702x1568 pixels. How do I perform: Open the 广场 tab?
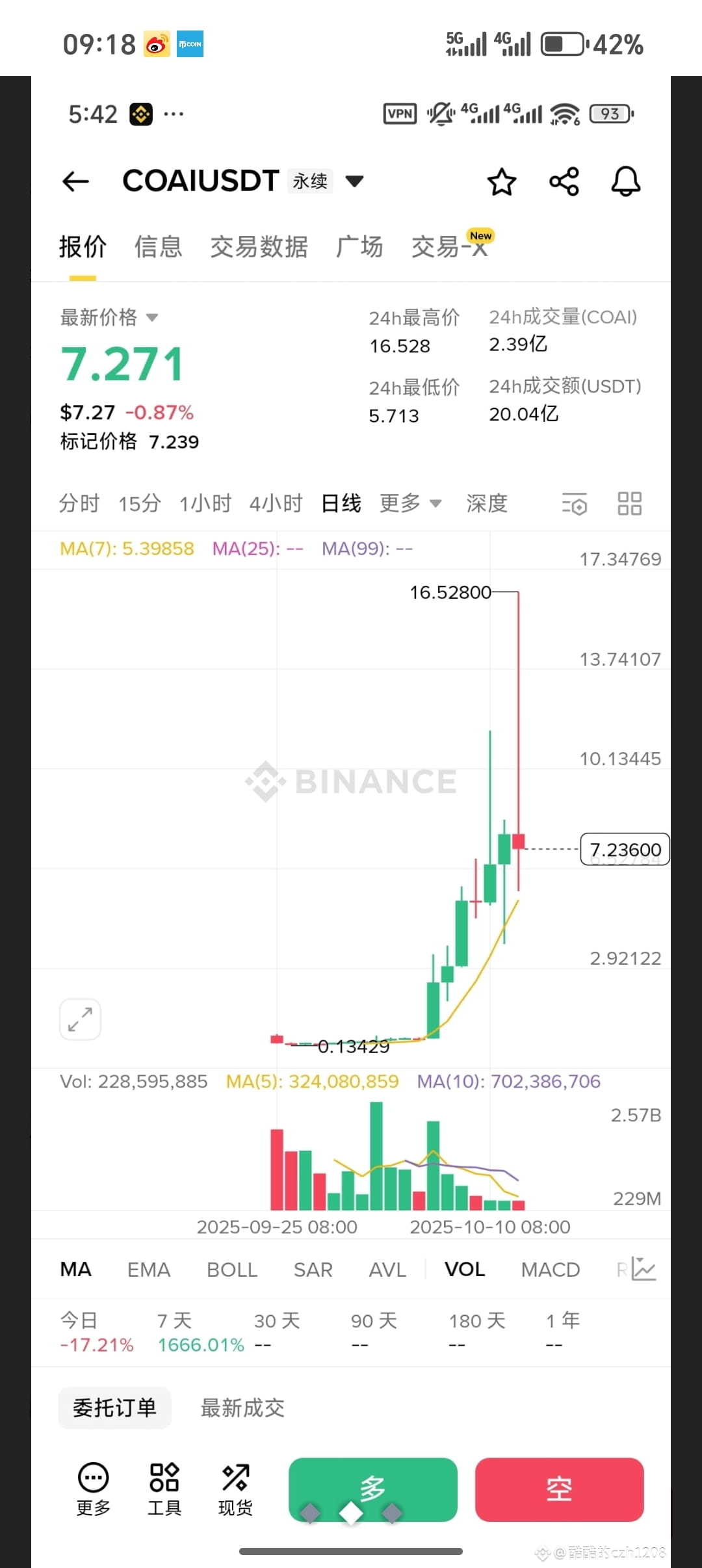[x=359, y=247]
